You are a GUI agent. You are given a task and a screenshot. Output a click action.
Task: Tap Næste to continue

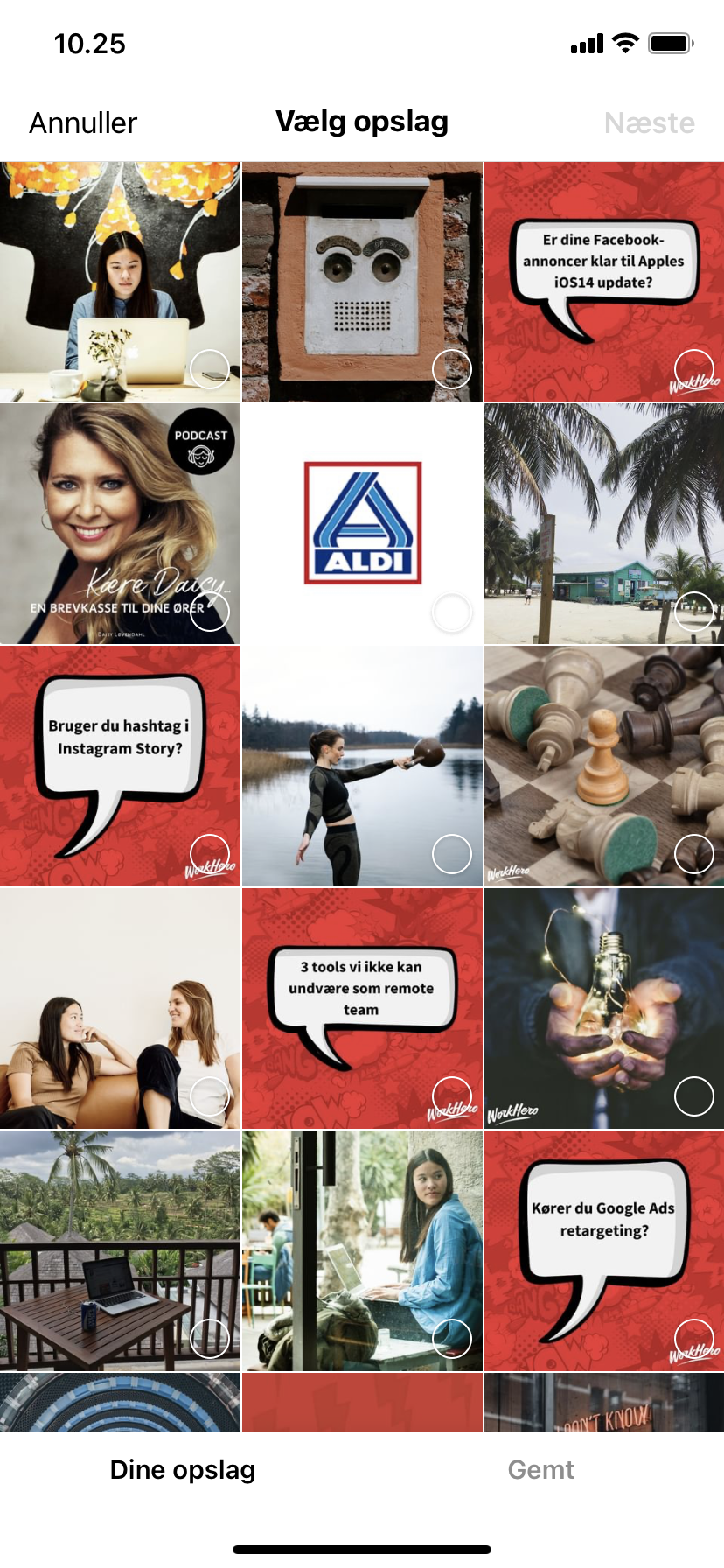[650, 122]
